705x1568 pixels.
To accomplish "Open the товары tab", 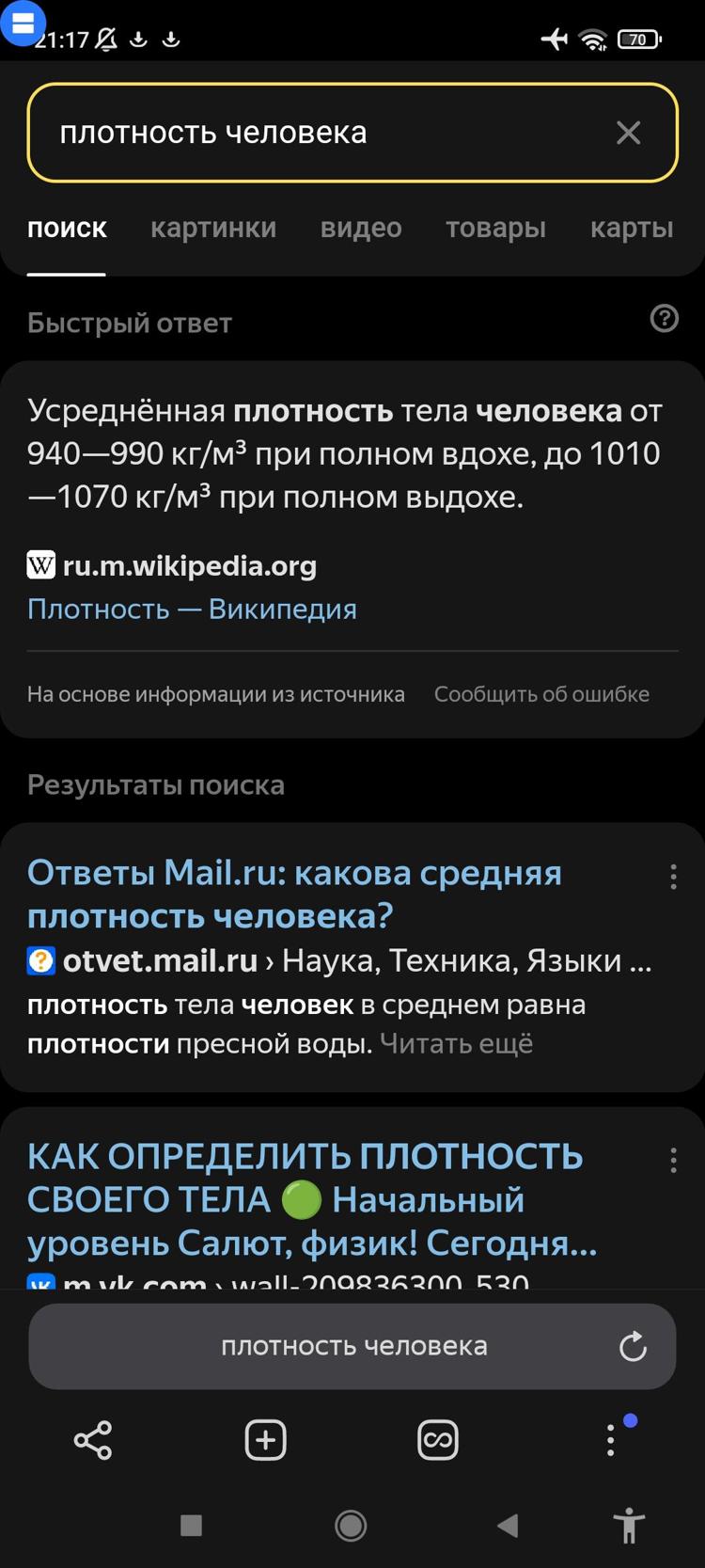I will (495, 228).
